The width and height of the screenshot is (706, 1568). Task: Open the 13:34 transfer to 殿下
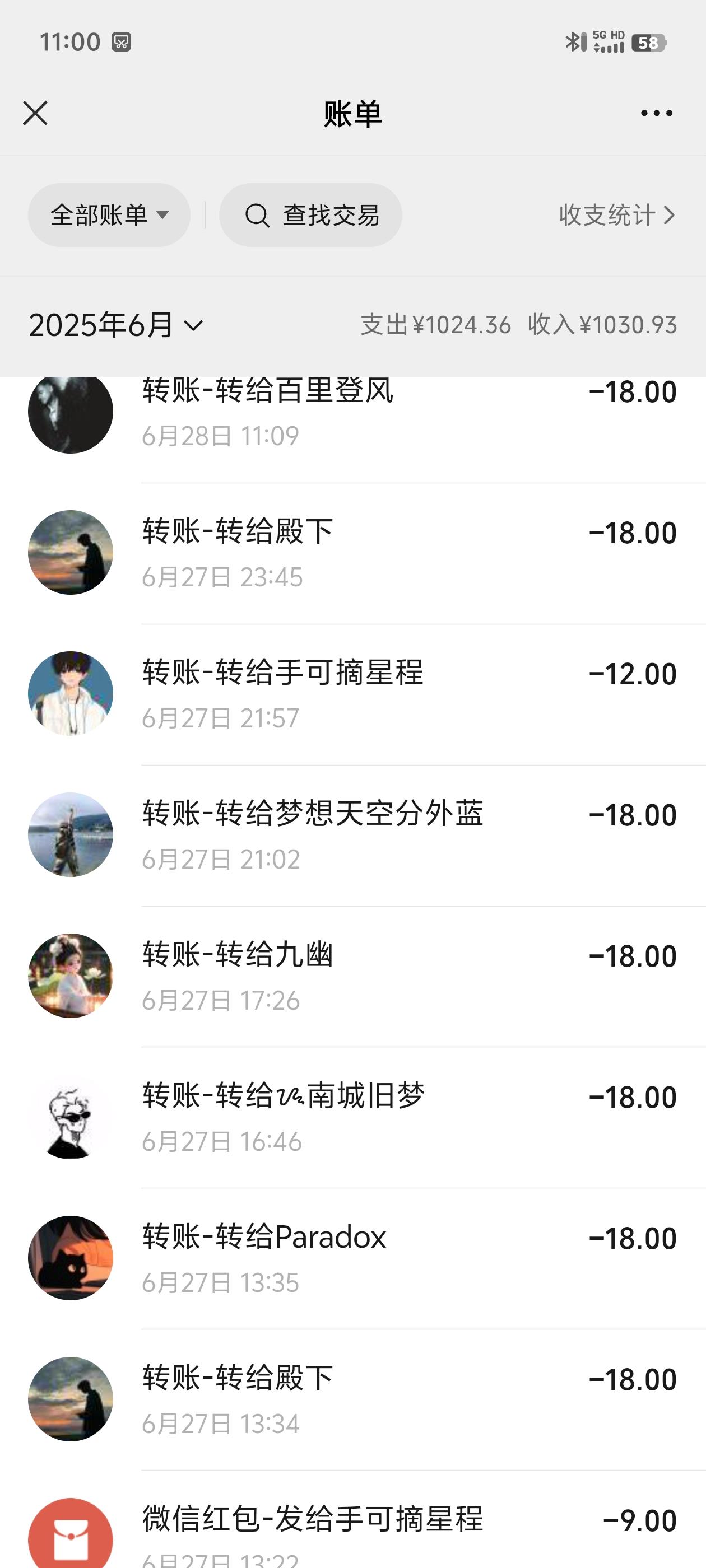point(365,1400)
